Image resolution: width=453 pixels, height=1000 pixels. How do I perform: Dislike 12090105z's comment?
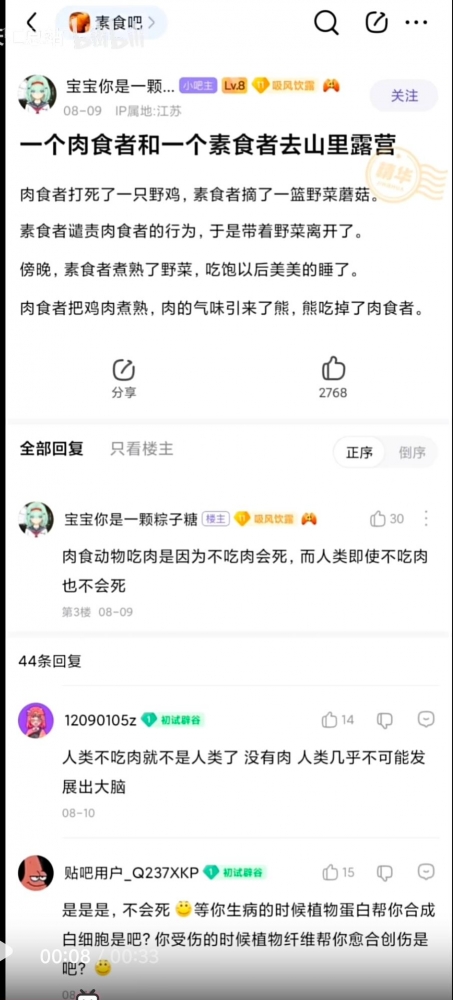click(384, 720)
